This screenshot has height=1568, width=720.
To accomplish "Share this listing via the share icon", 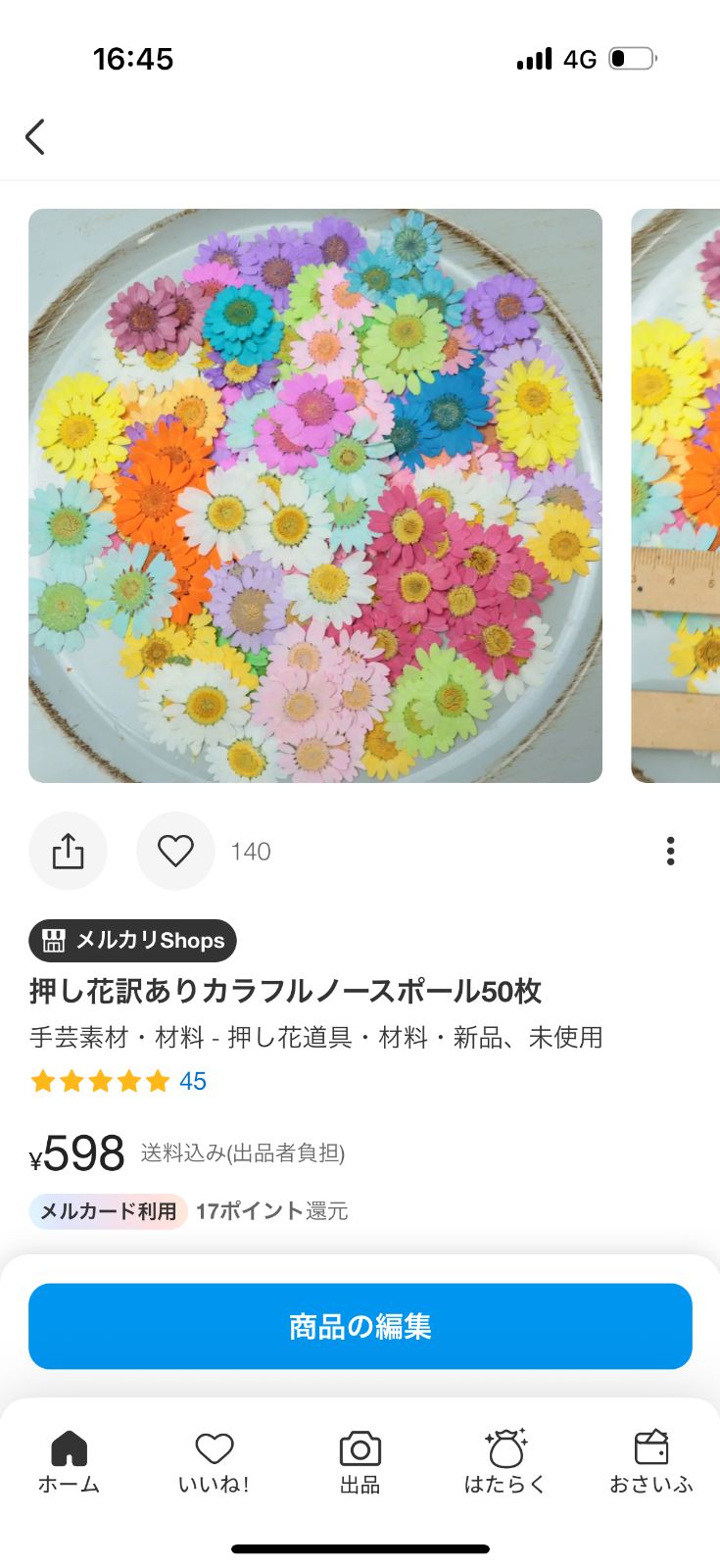I will pos(68,851).
